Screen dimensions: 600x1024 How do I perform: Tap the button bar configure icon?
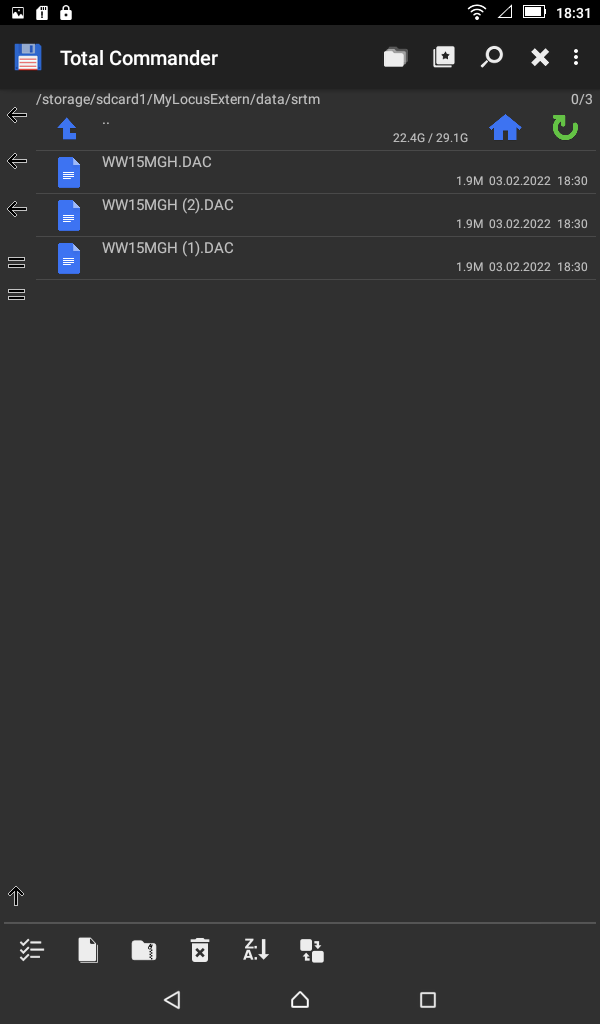[312, 950]
